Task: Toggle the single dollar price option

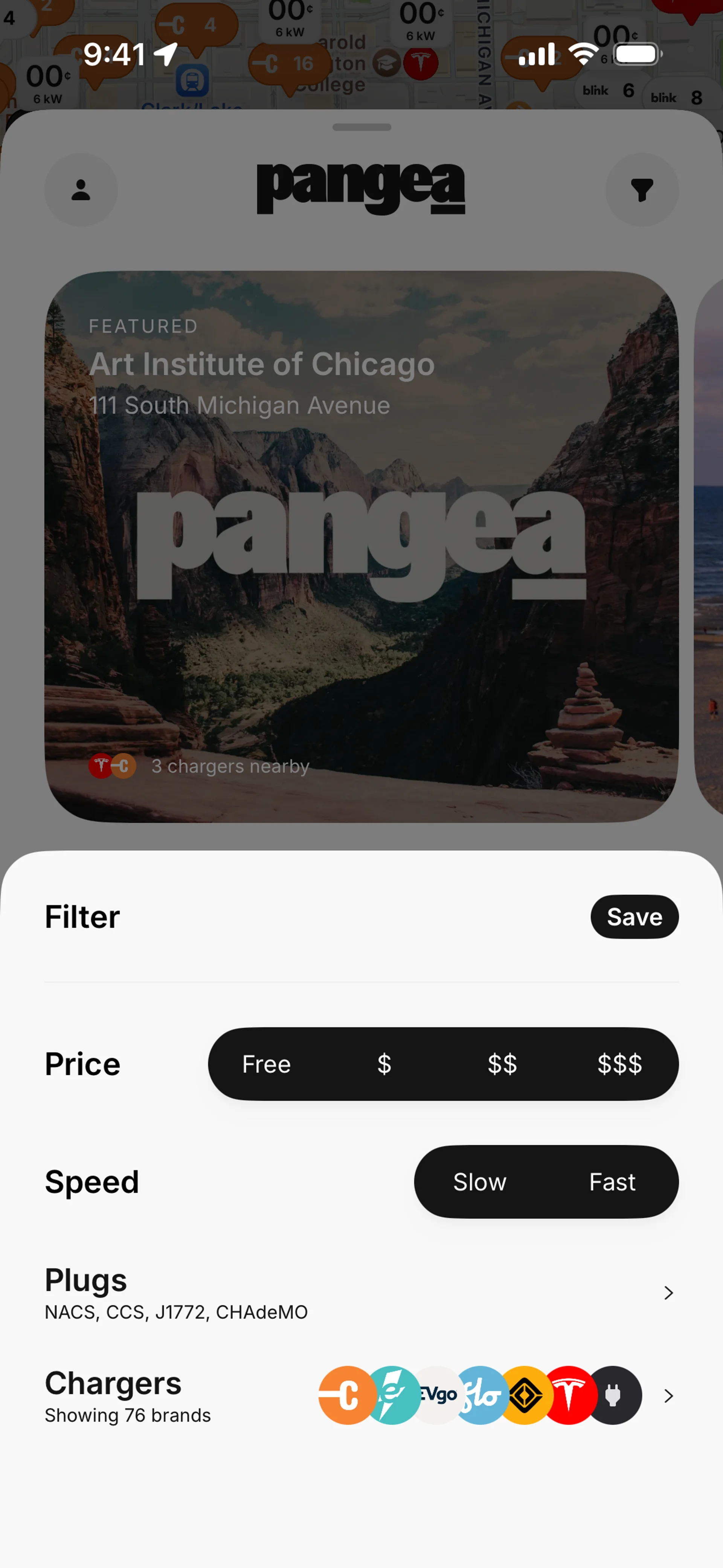Action: [384, 1064]
